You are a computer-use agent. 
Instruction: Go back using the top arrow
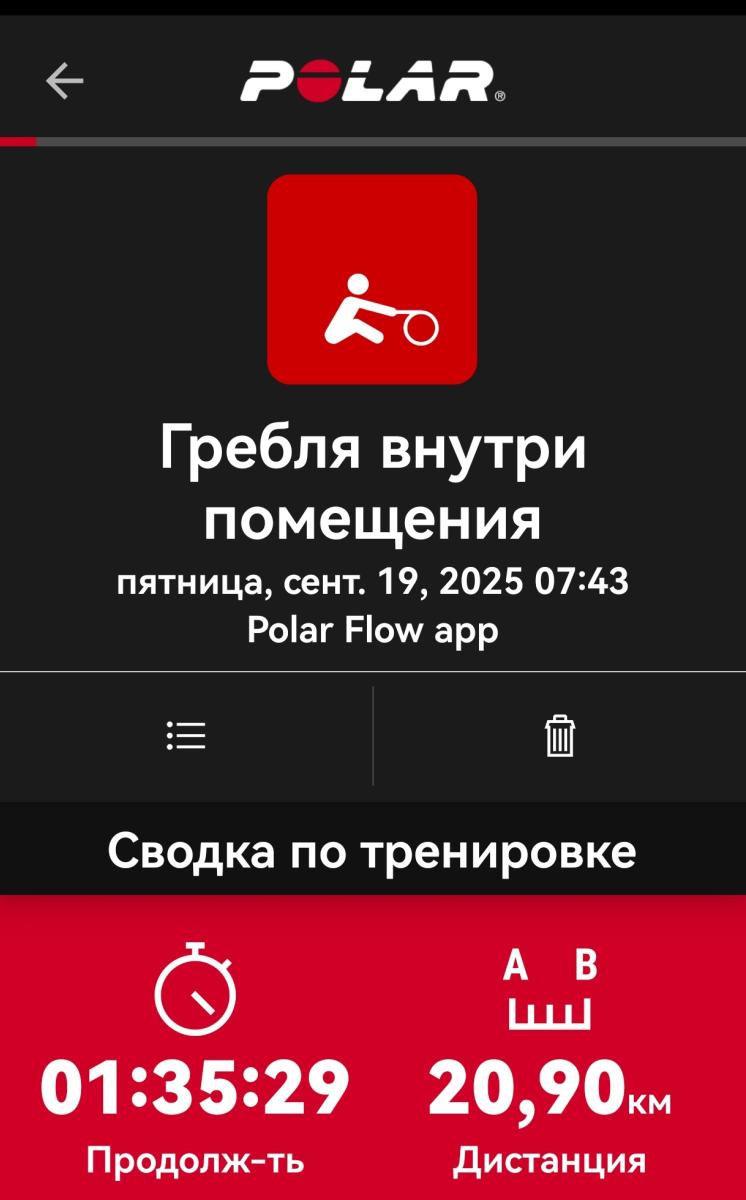[x=65, y=81]
